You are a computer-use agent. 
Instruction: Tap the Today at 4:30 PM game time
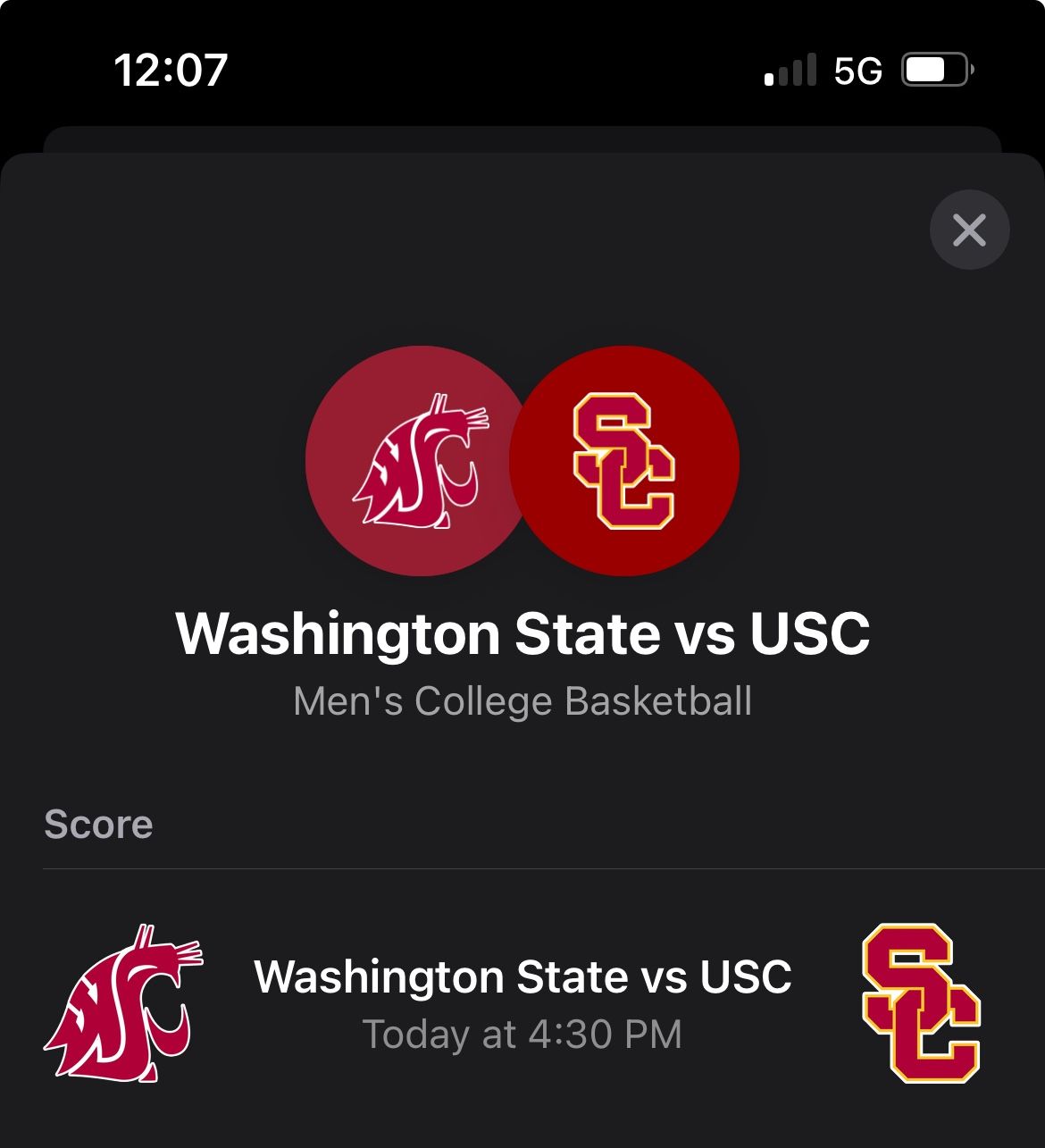point(522,1034)
